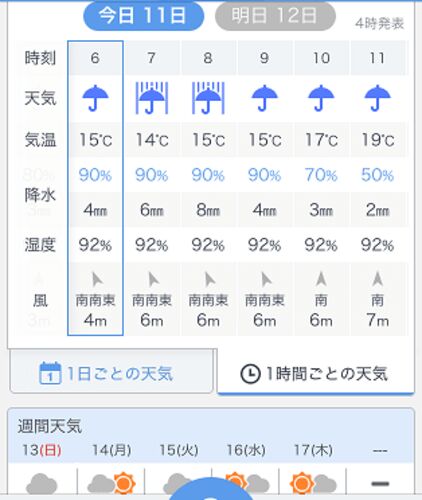Tap the blue floating button at bottom

210,489
